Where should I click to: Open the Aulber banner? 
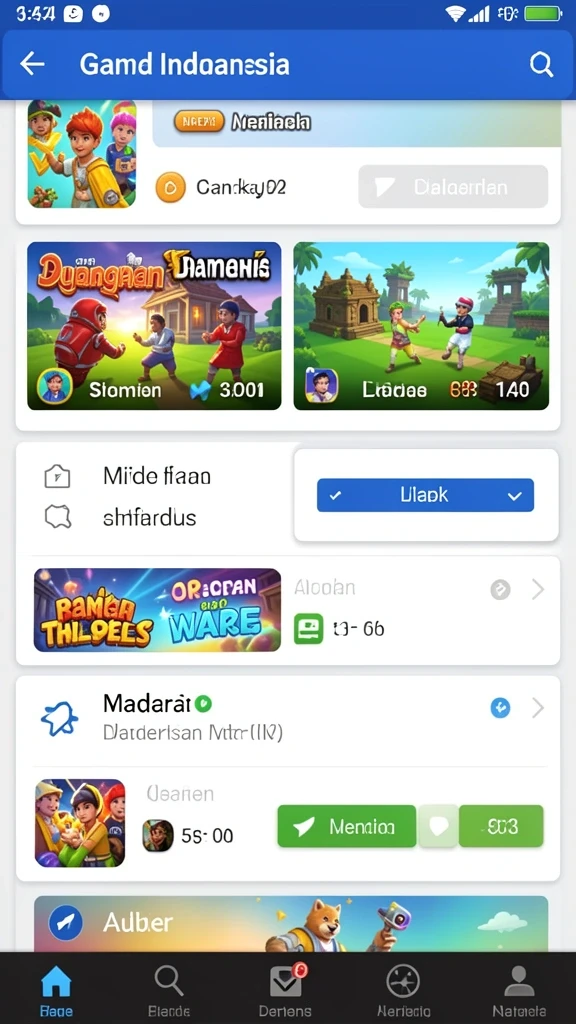[x=291, y=923]
